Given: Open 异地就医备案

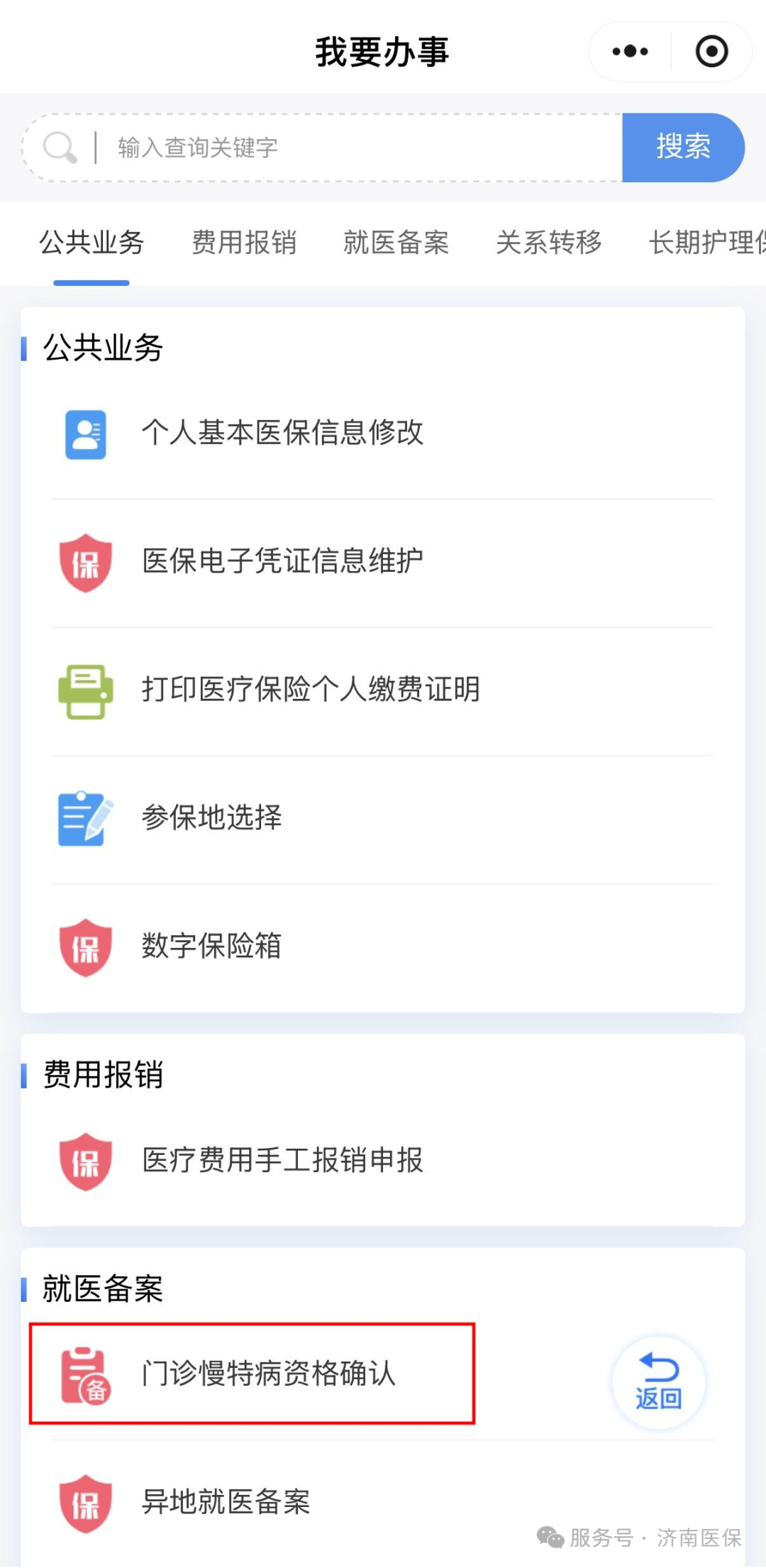Looking at the screenshot, I should [226, 1502].
